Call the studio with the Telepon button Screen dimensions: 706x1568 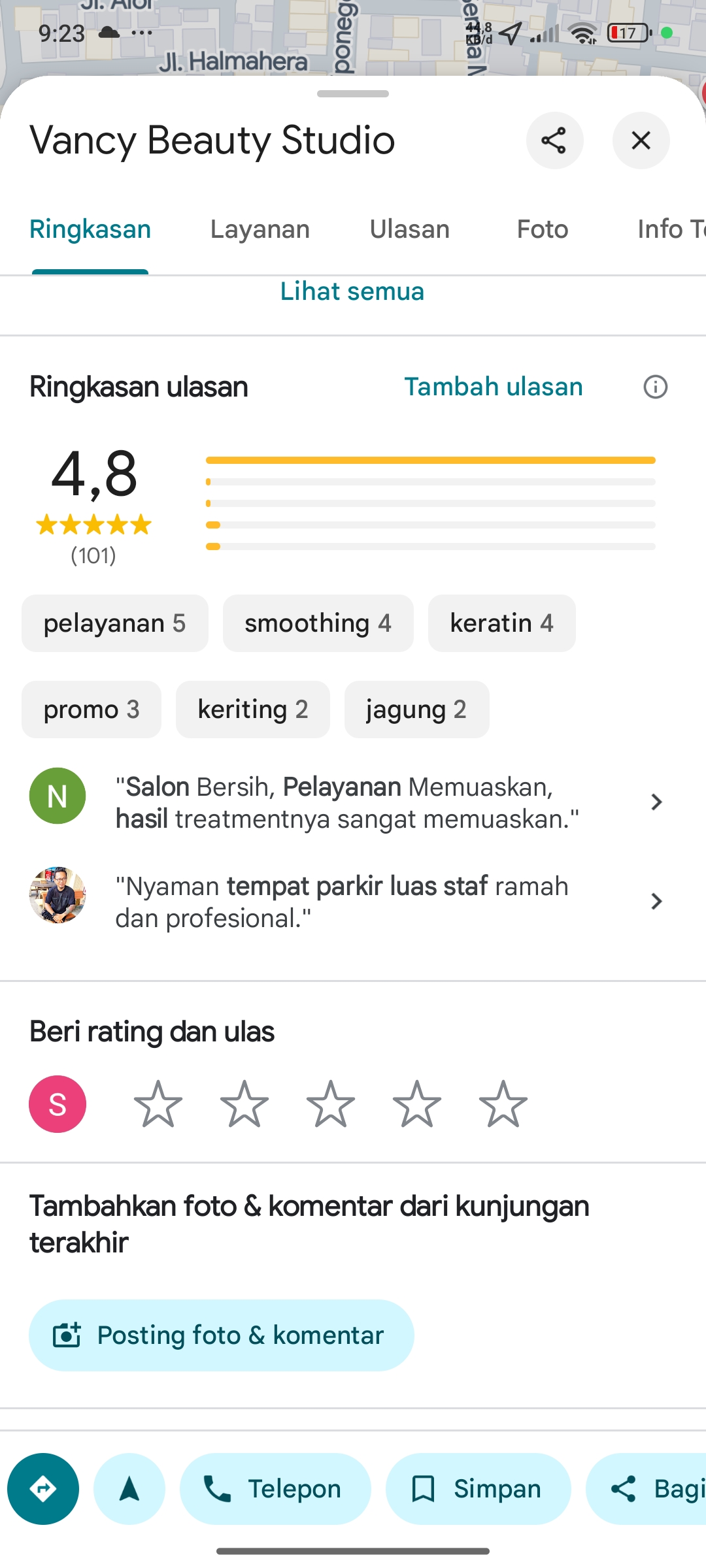tap(275, 1489)
